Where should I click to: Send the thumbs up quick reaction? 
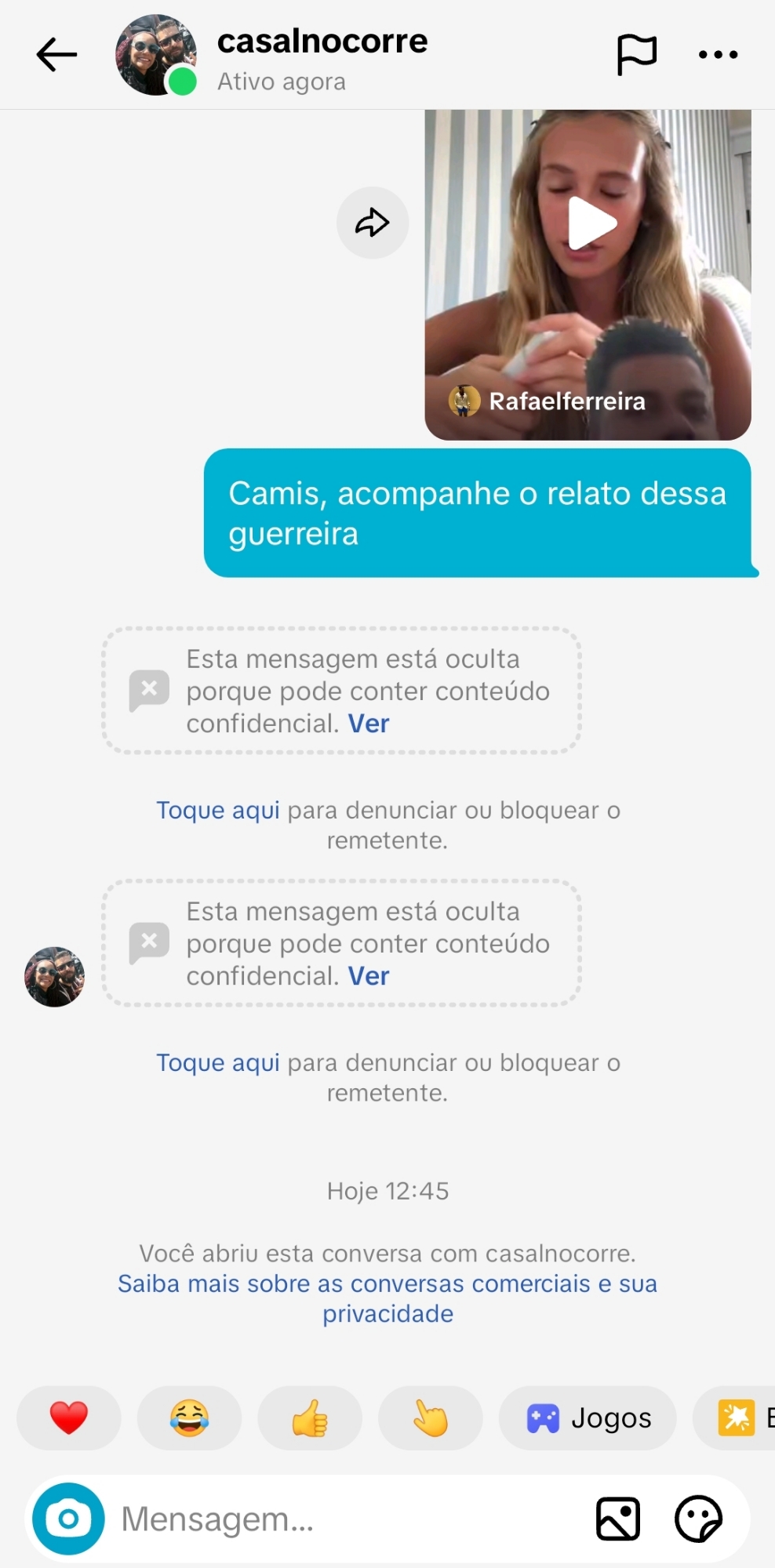pyautogui.click(x=310, y=1417)
